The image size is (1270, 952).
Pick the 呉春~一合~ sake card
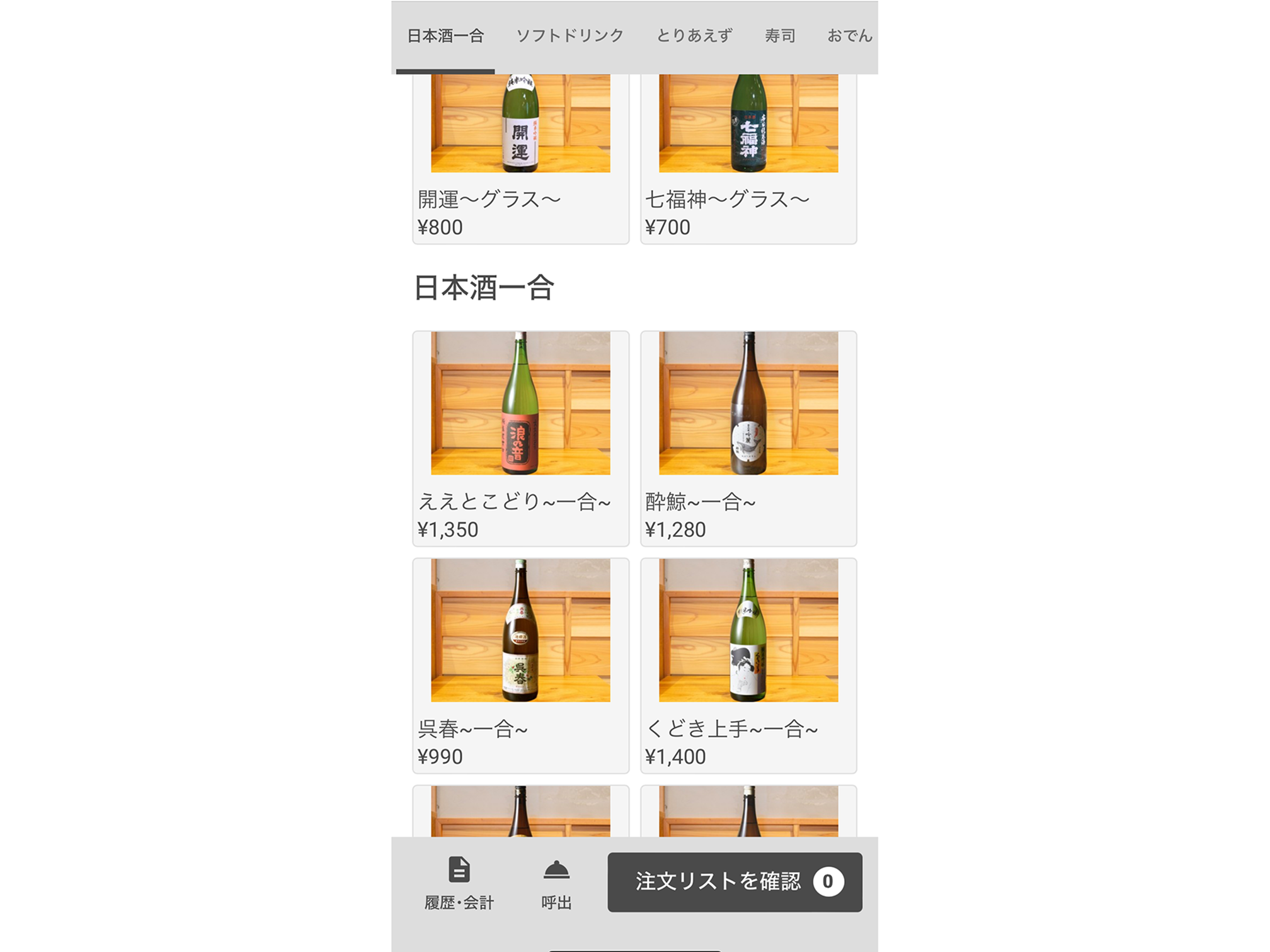point(520,665)
